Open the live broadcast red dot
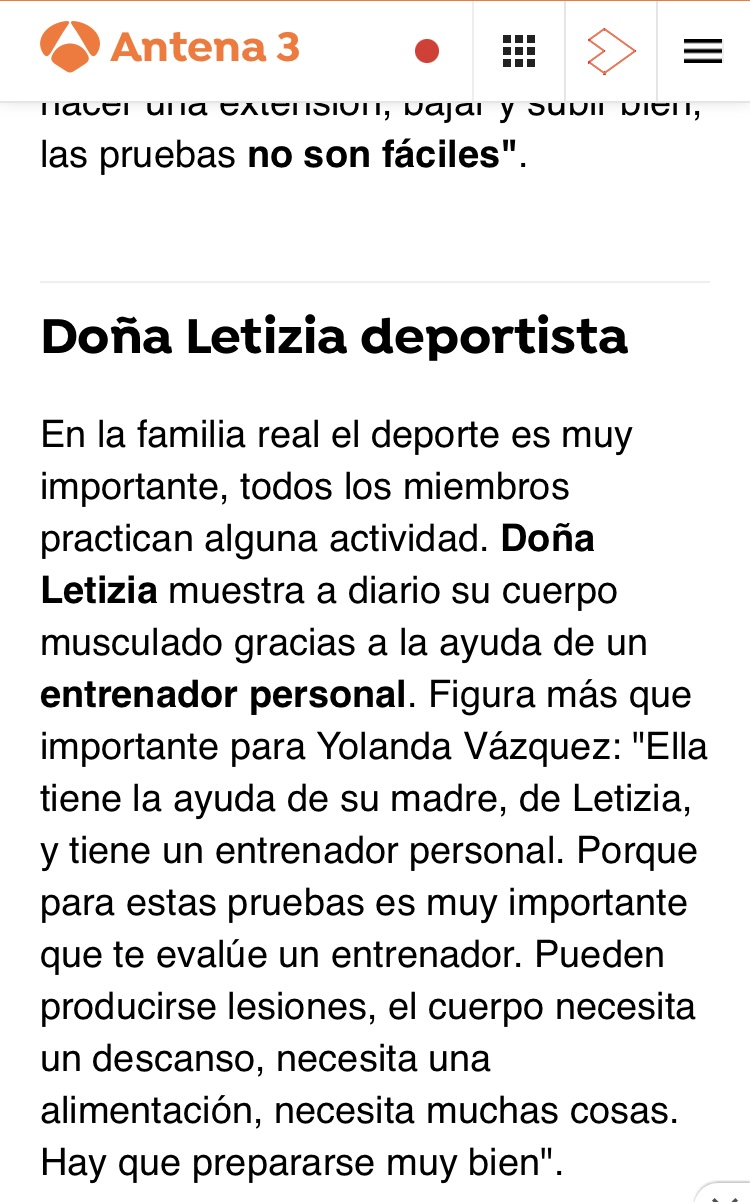This screenshot has width=750, height=1202. pyautogui.click(x=427, y=51)
